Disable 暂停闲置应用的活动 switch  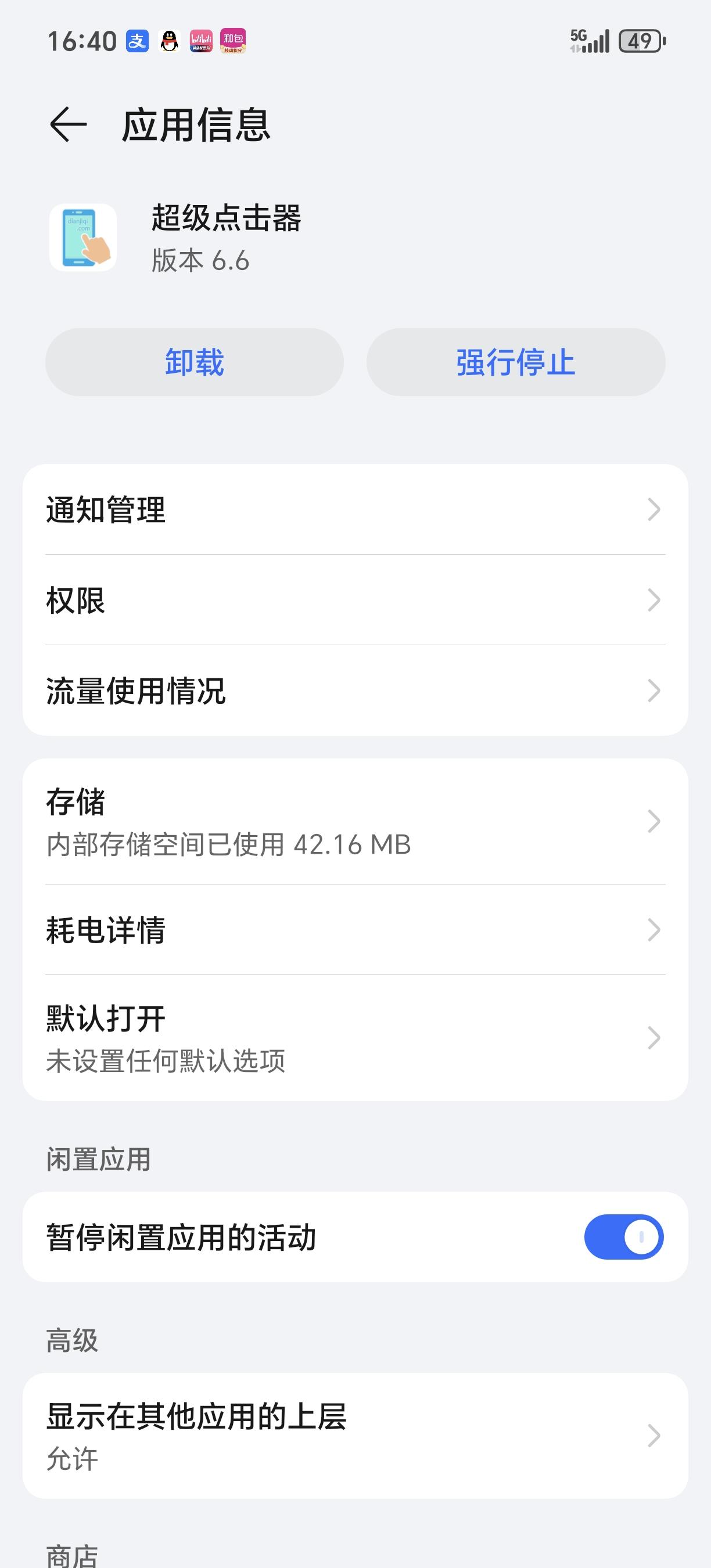[x=624, y=1238]
